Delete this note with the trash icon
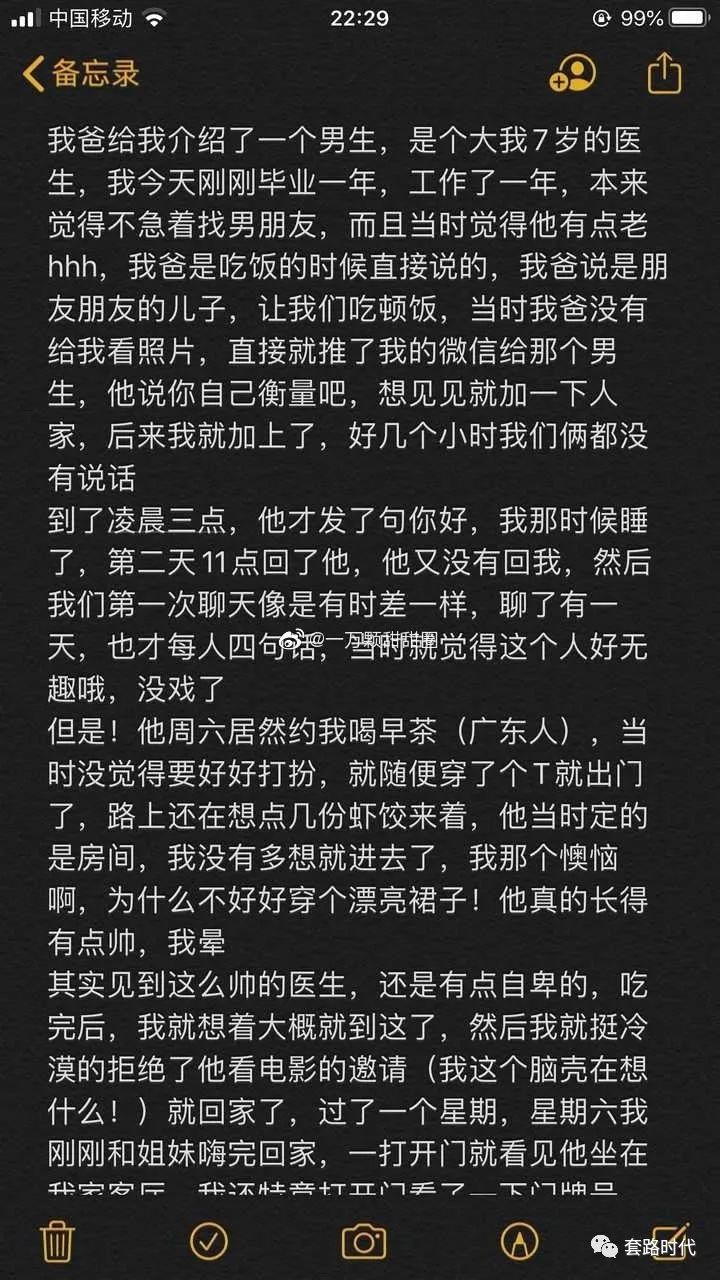Screen dimensions: 720x1280 click(x=57, y=1241)
